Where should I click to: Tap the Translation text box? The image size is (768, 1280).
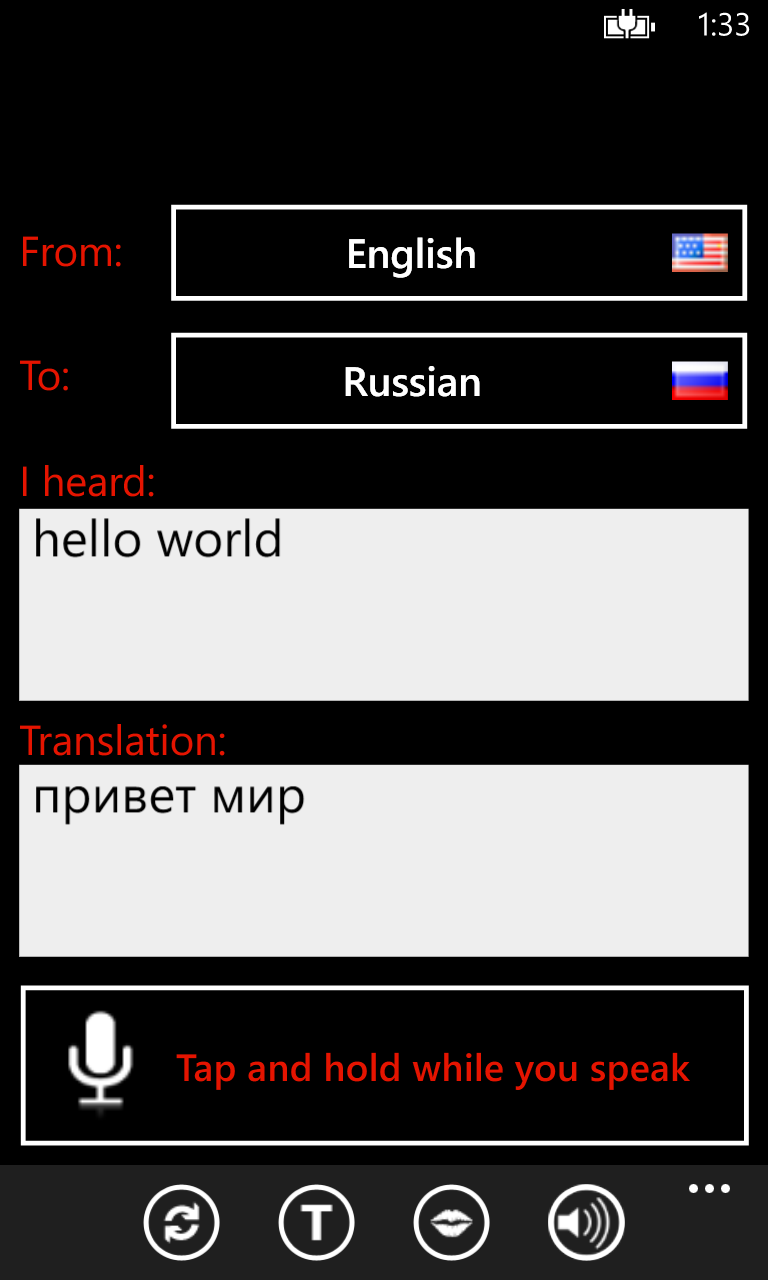tap(384, 860)
